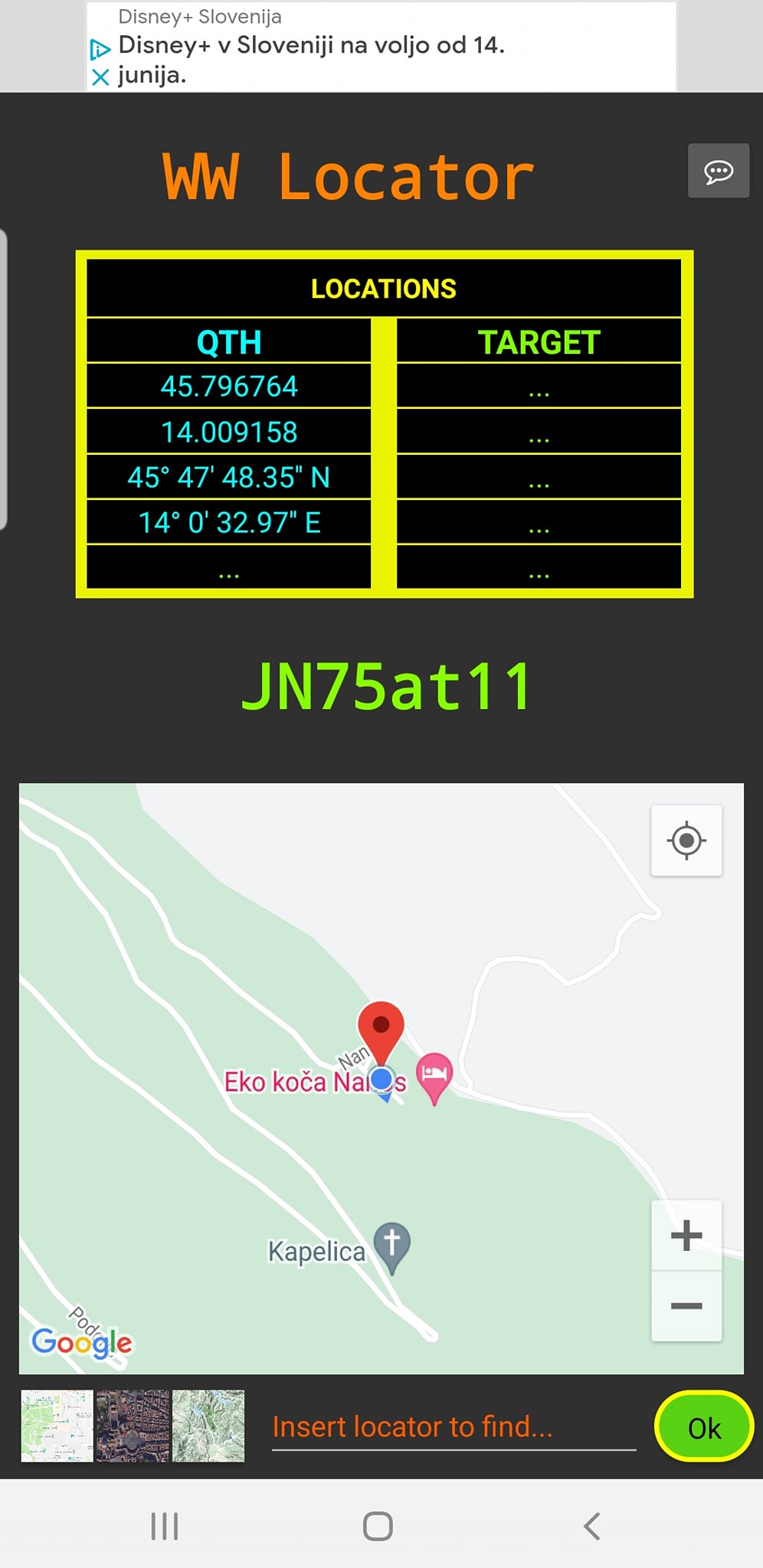The height and width of the screenshot is (1568, 763).
Task: Confirm locator with the Ok button
Action: click(703, 1427)
